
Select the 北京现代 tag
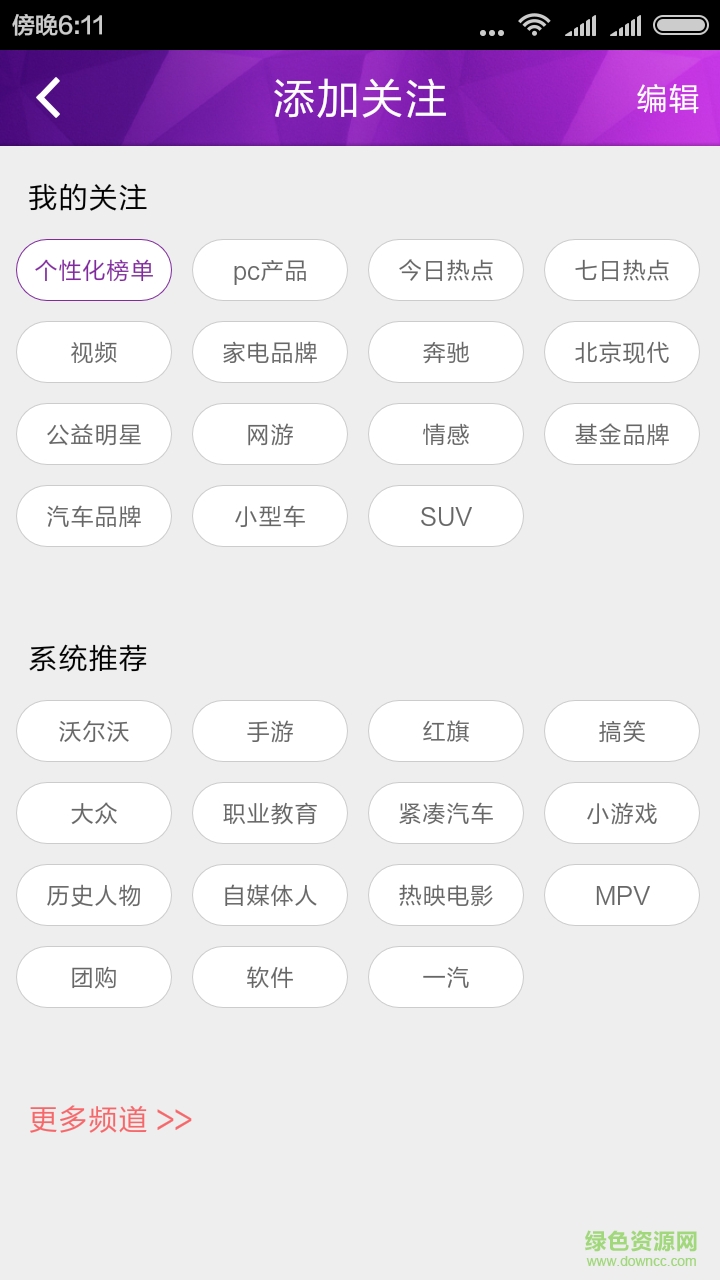click(622, 352)
